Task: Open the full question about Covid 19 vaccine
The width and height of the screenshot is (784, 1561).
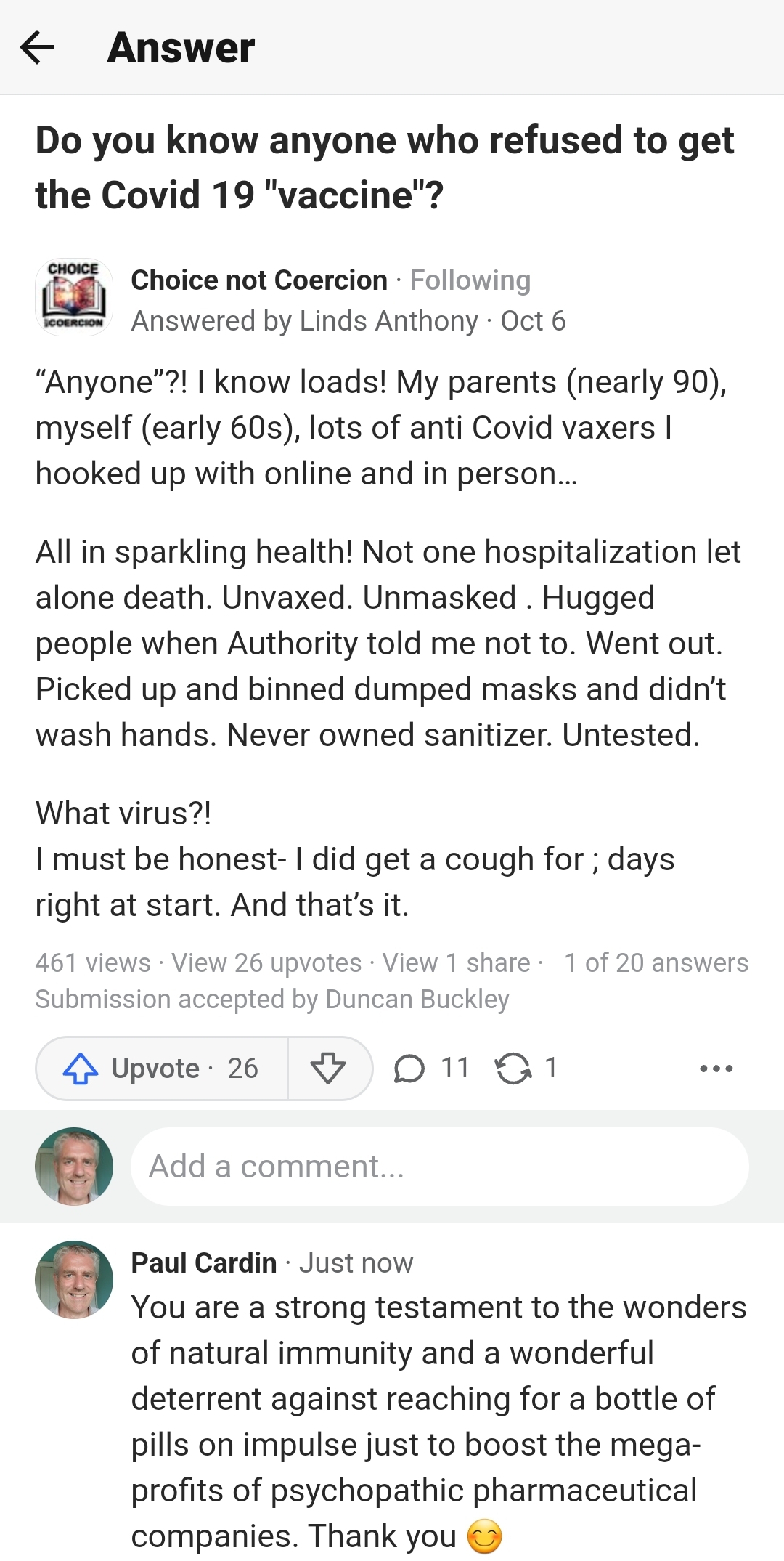Action: coord(385,168)
